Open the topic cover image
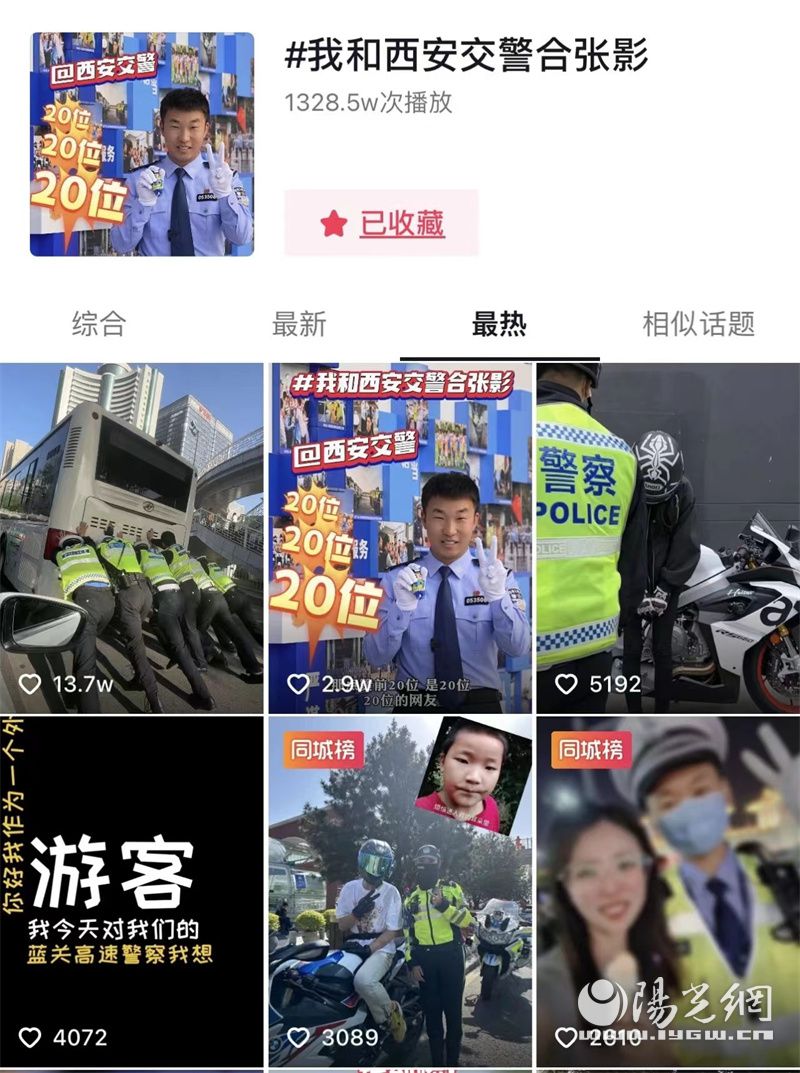 pyautogui.click(x=141, y=144)
